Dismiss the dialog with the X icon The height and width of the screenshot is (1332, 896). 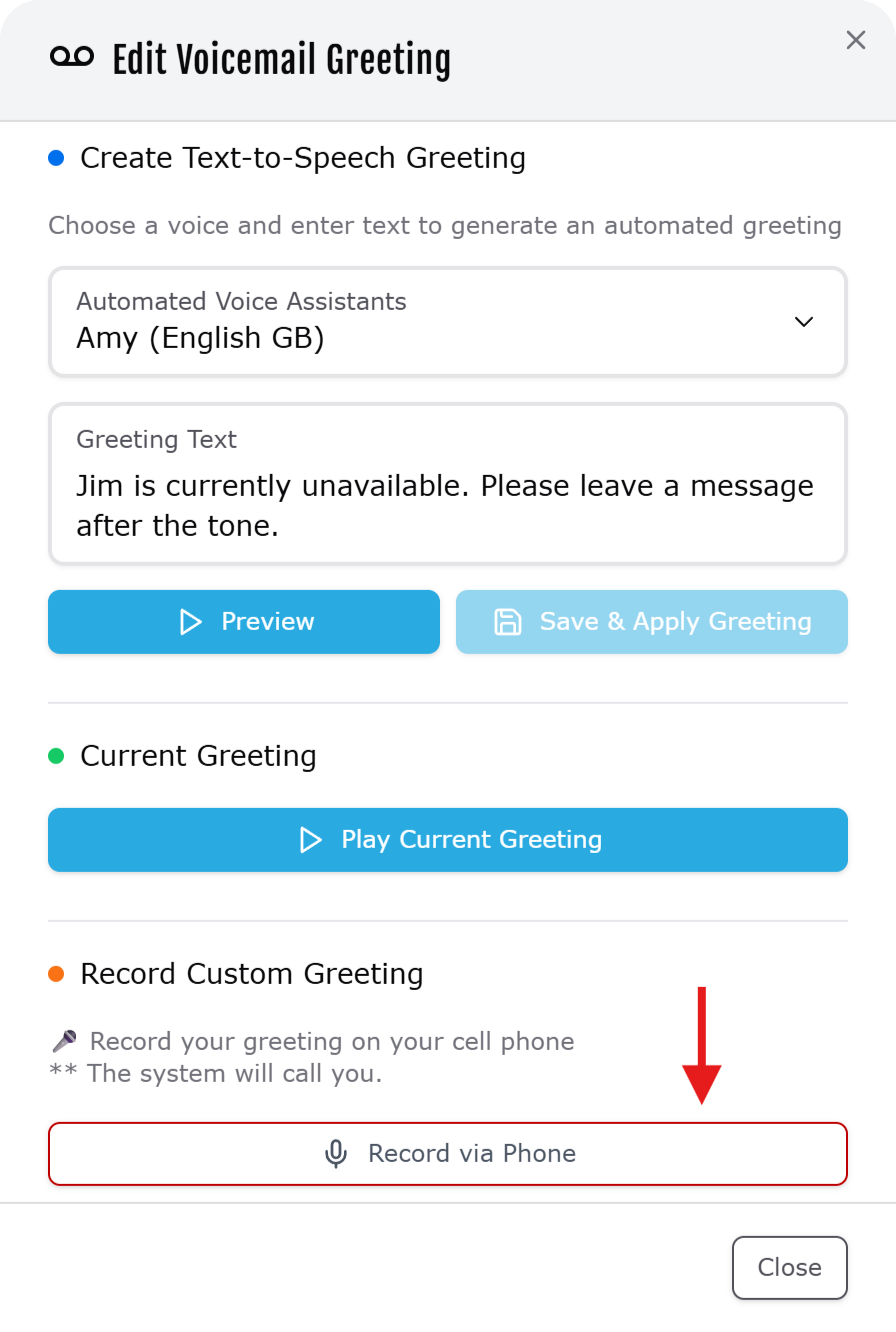(856, 40)
